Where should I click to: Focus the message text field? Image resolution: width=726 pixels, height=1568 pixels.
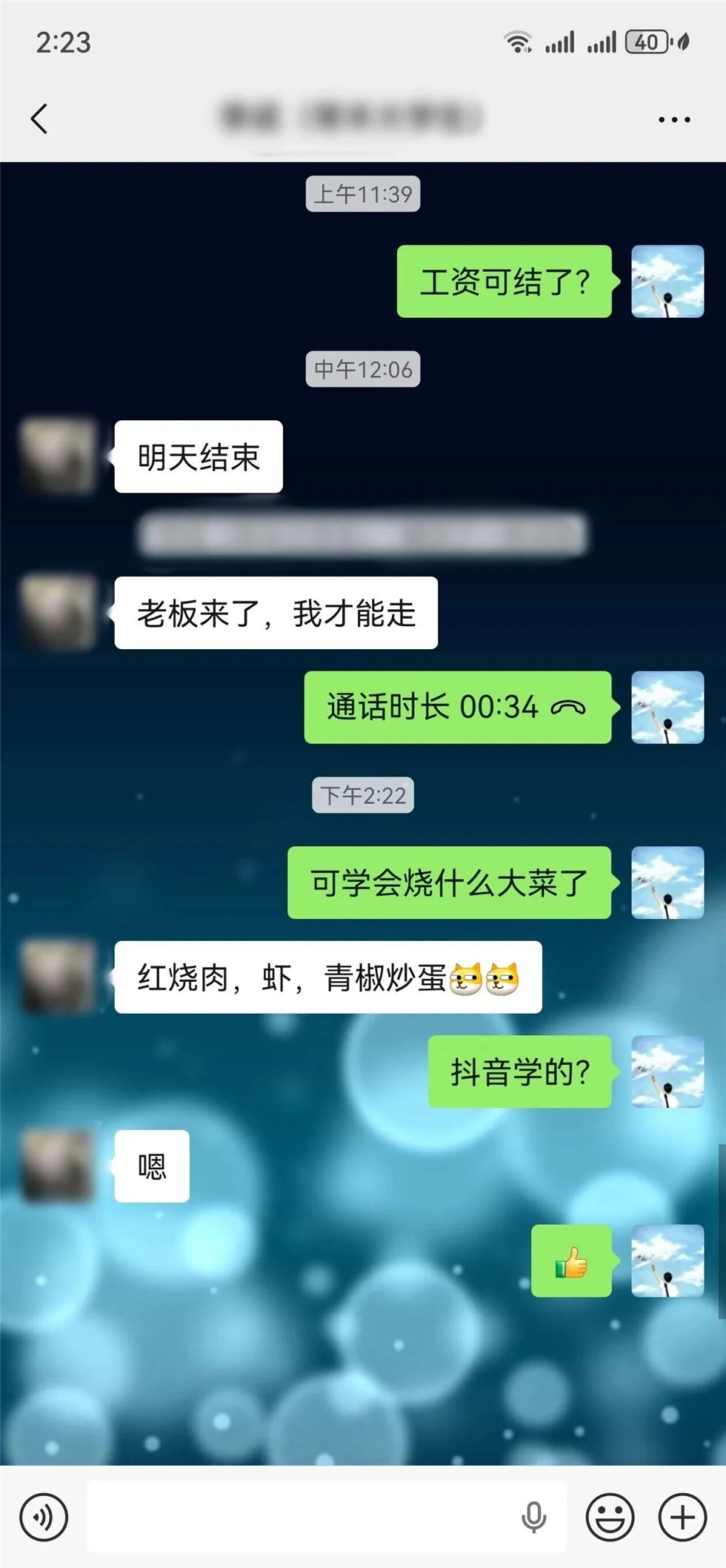(x=296, y=1517)
